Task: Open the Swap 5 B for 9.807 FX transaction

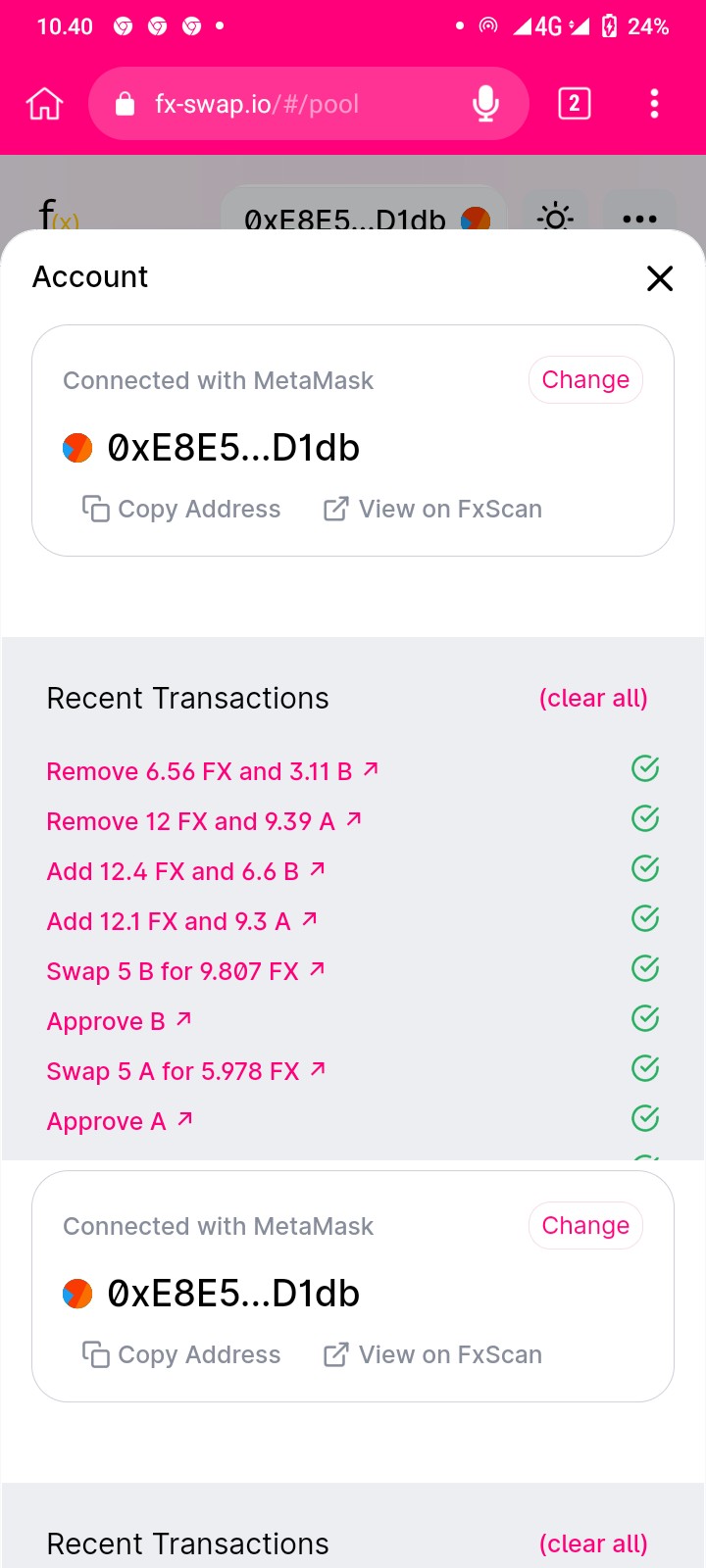Action: (185, 972)
